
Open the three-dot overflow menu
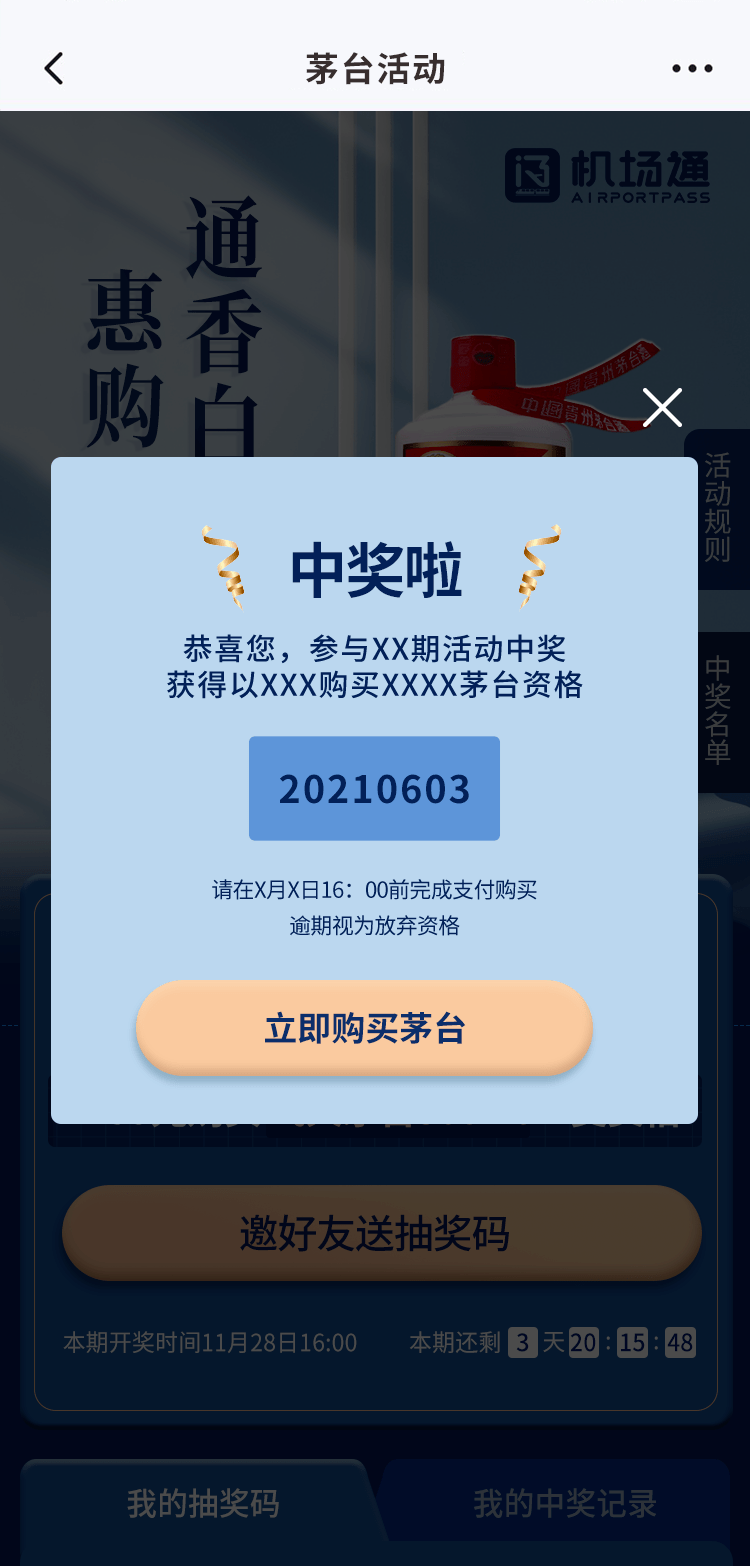(692, 69)
